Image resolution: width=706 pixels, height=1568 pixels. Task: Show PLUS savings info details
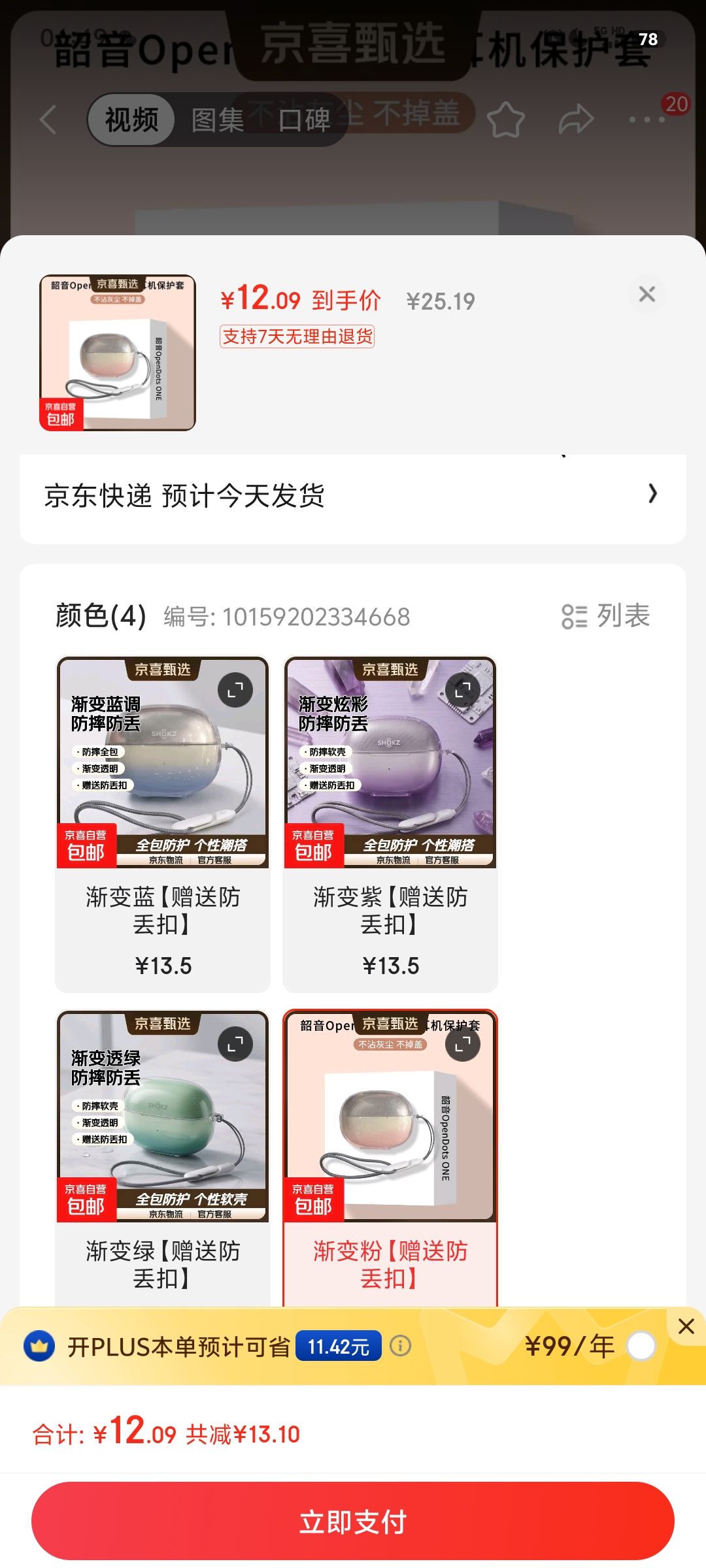(x=400, y=1345)
